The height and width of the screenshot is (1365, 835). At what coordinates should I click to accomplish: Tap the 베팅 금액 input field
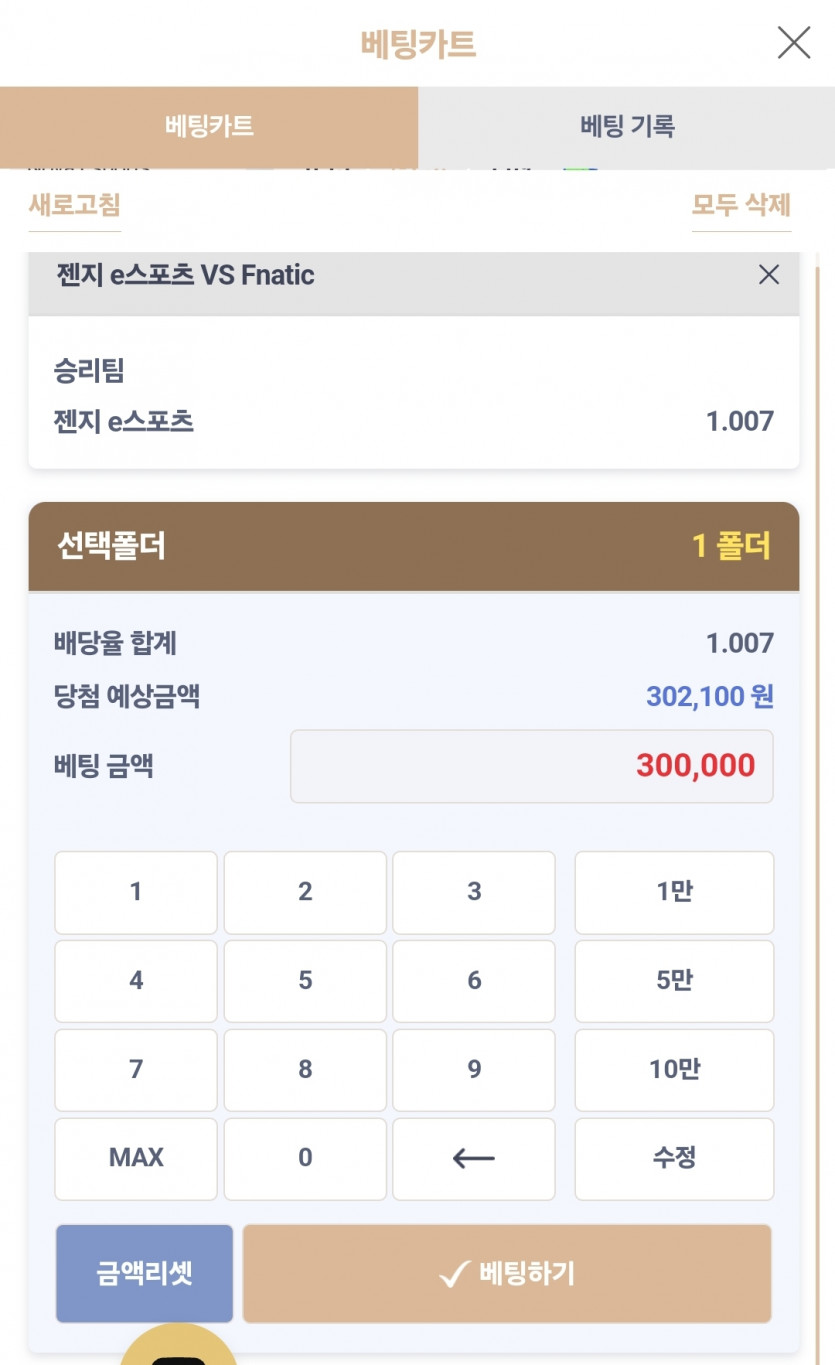pos(532,766)
